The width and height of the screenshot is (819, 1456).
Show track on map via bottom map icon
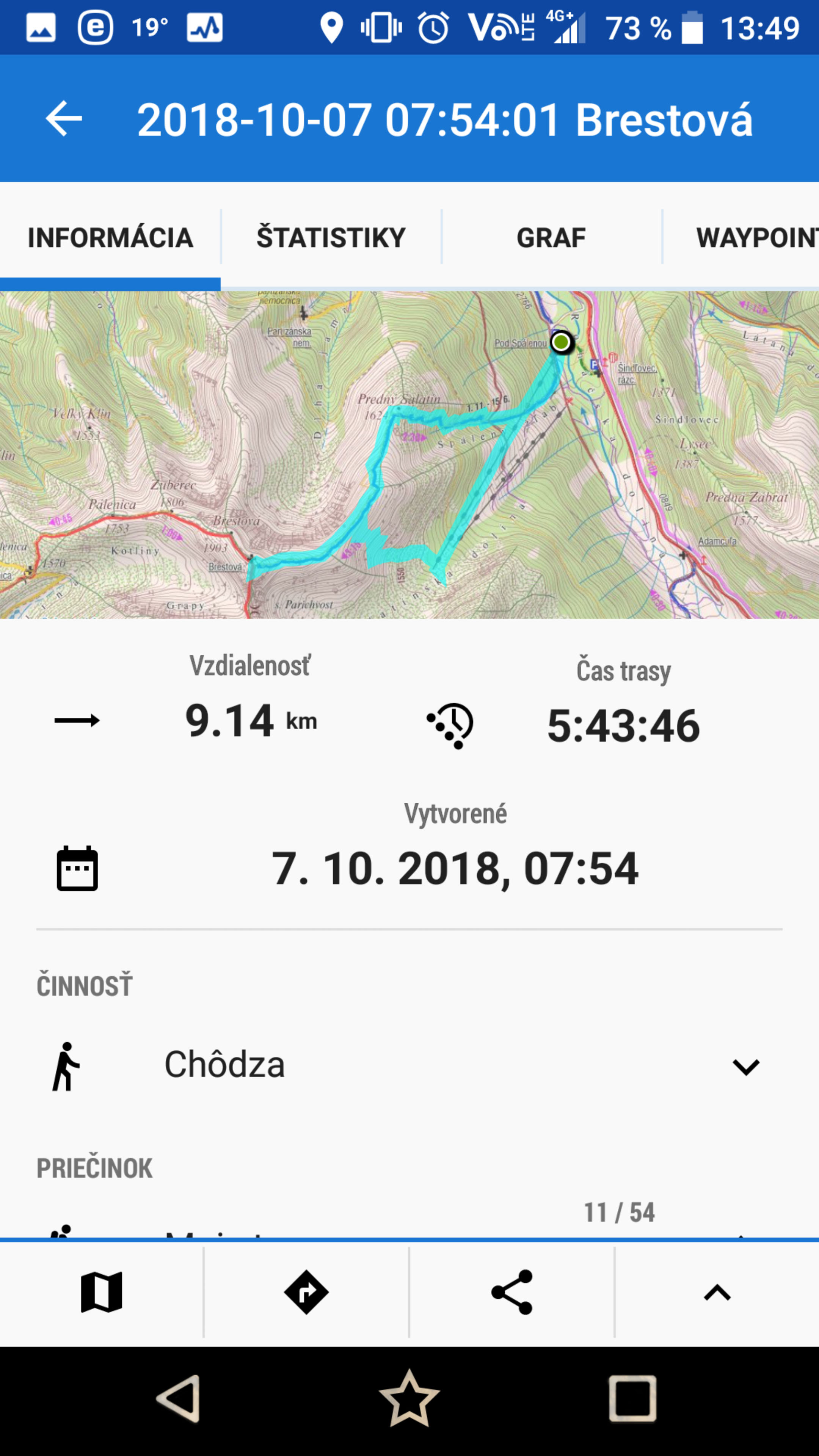(x=102, y=1292)
